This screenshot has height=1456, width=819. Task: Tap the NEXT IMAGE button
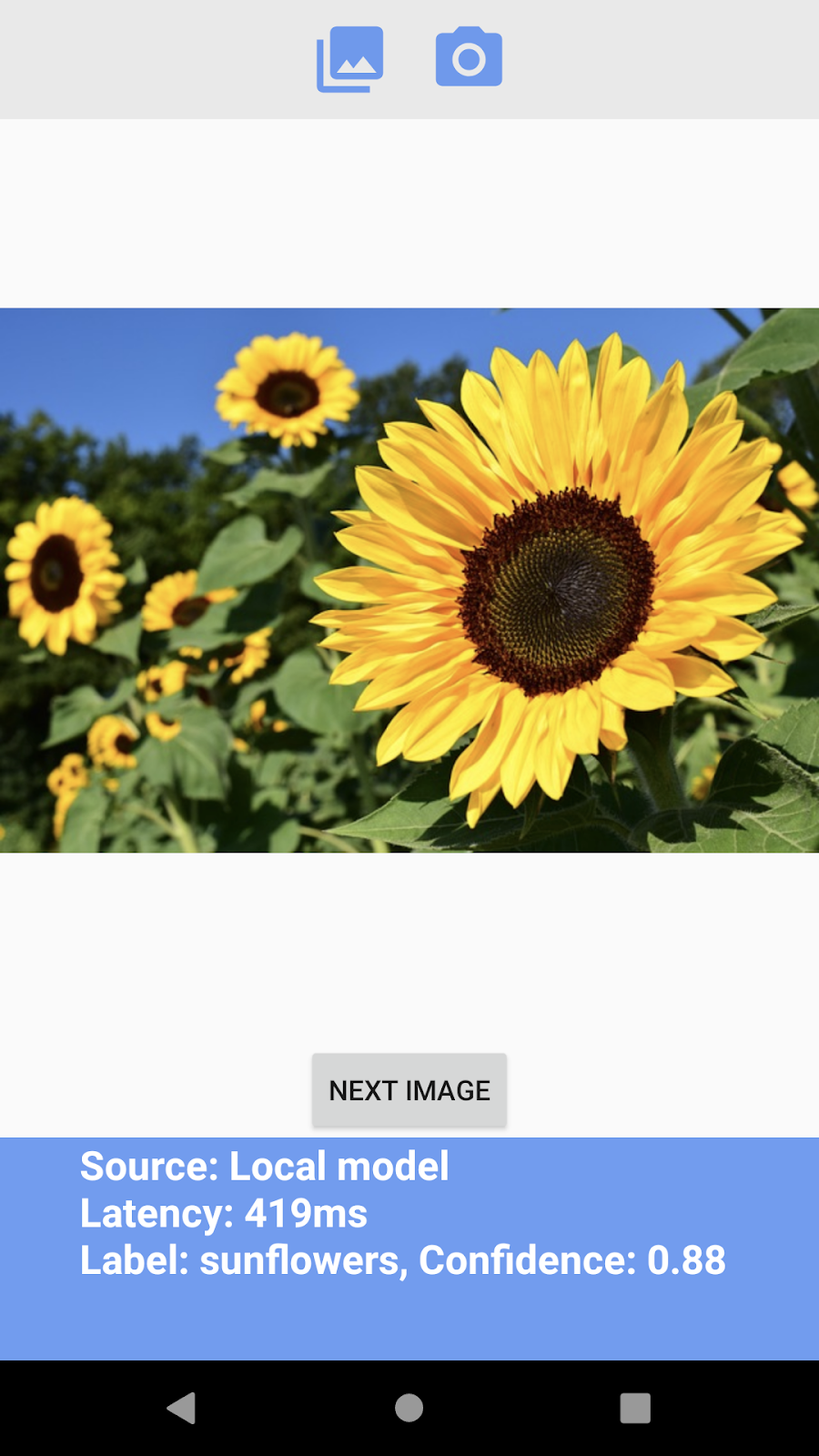[409, 1090]
